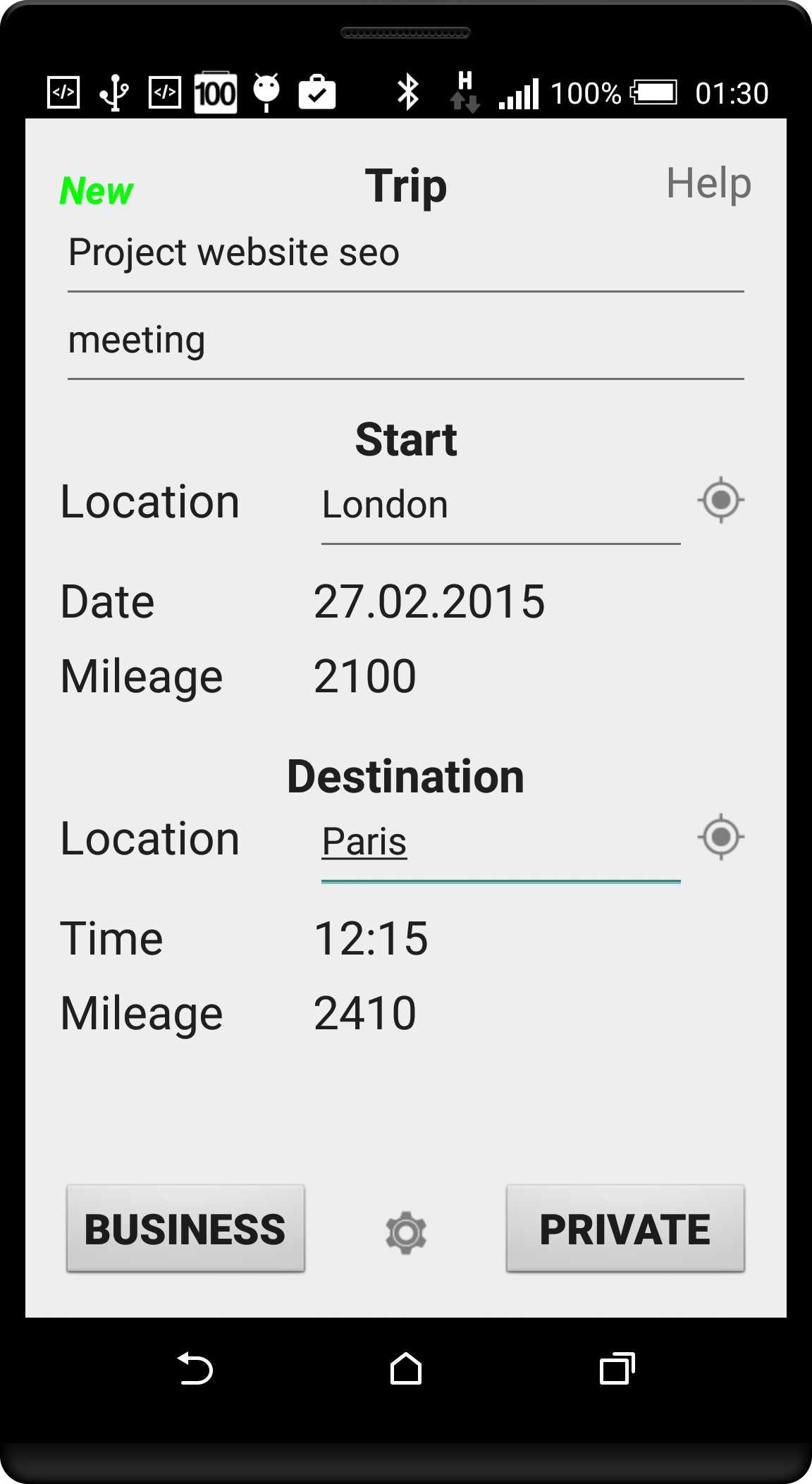The width and height of the screenshot is (812, 1484).
Task: Edit the destination mileage 2410
Action: click(365, 1014)
